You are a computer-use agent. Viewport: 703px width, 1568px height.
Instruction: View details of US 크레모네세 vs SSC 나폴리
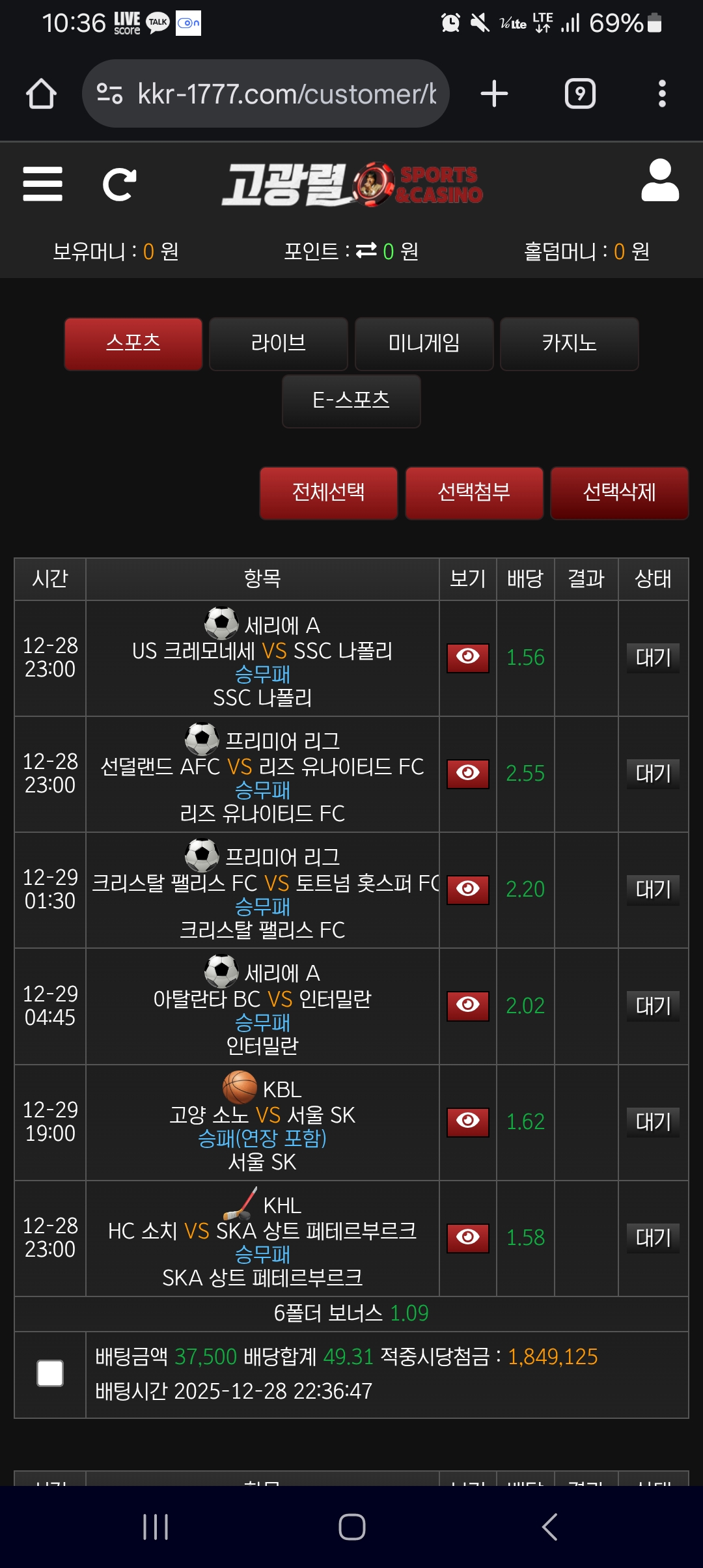[468, 658]
